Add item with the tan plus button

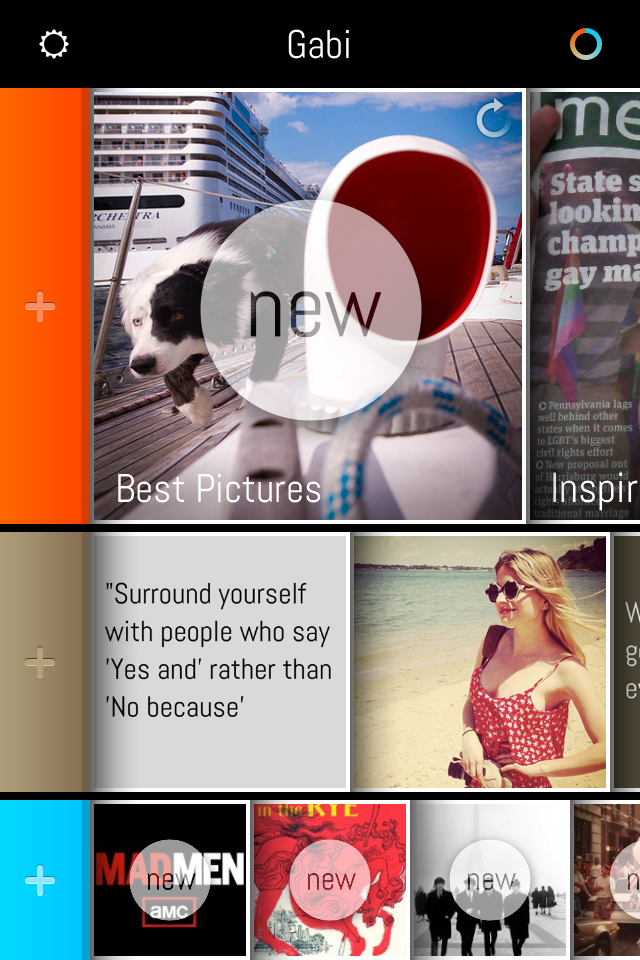coord(40,661)
